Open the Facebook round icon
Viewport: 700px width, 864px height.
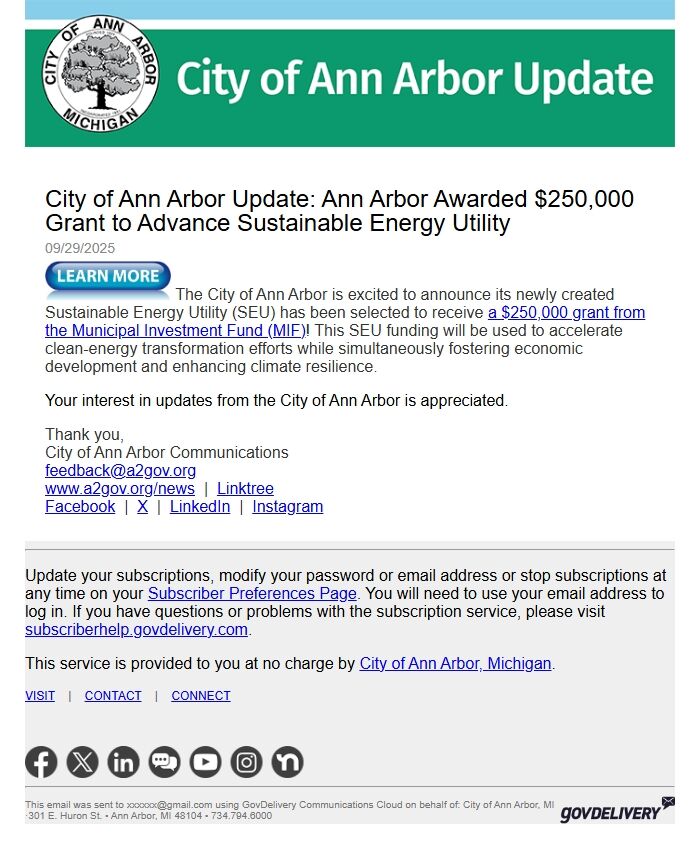click(41, 762)
